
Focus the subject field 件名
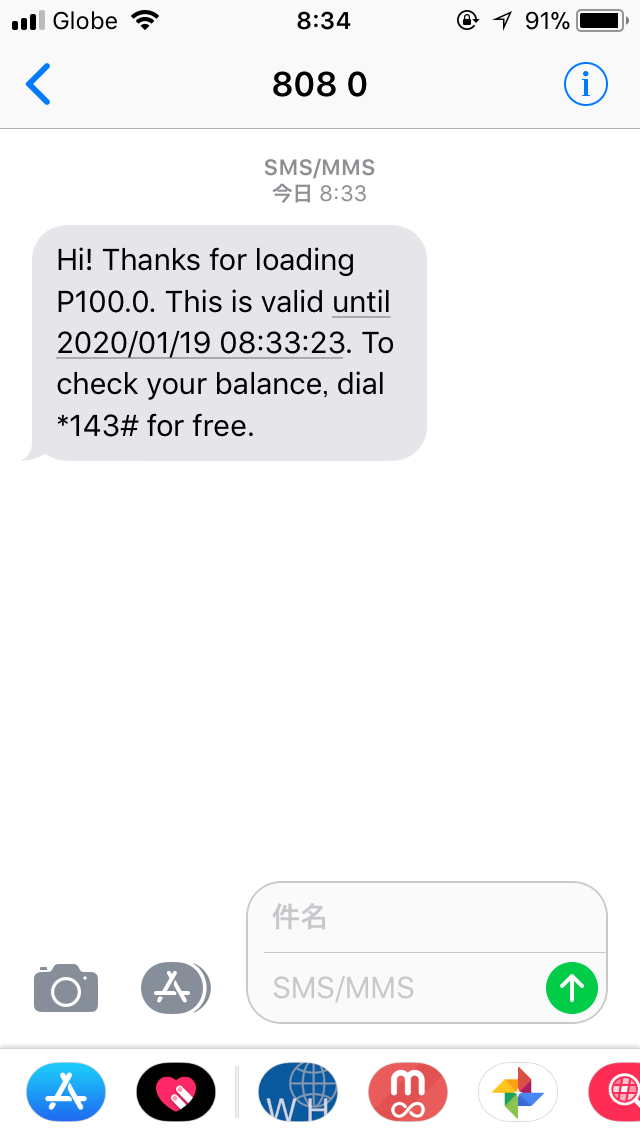click(x=426, y=917)
